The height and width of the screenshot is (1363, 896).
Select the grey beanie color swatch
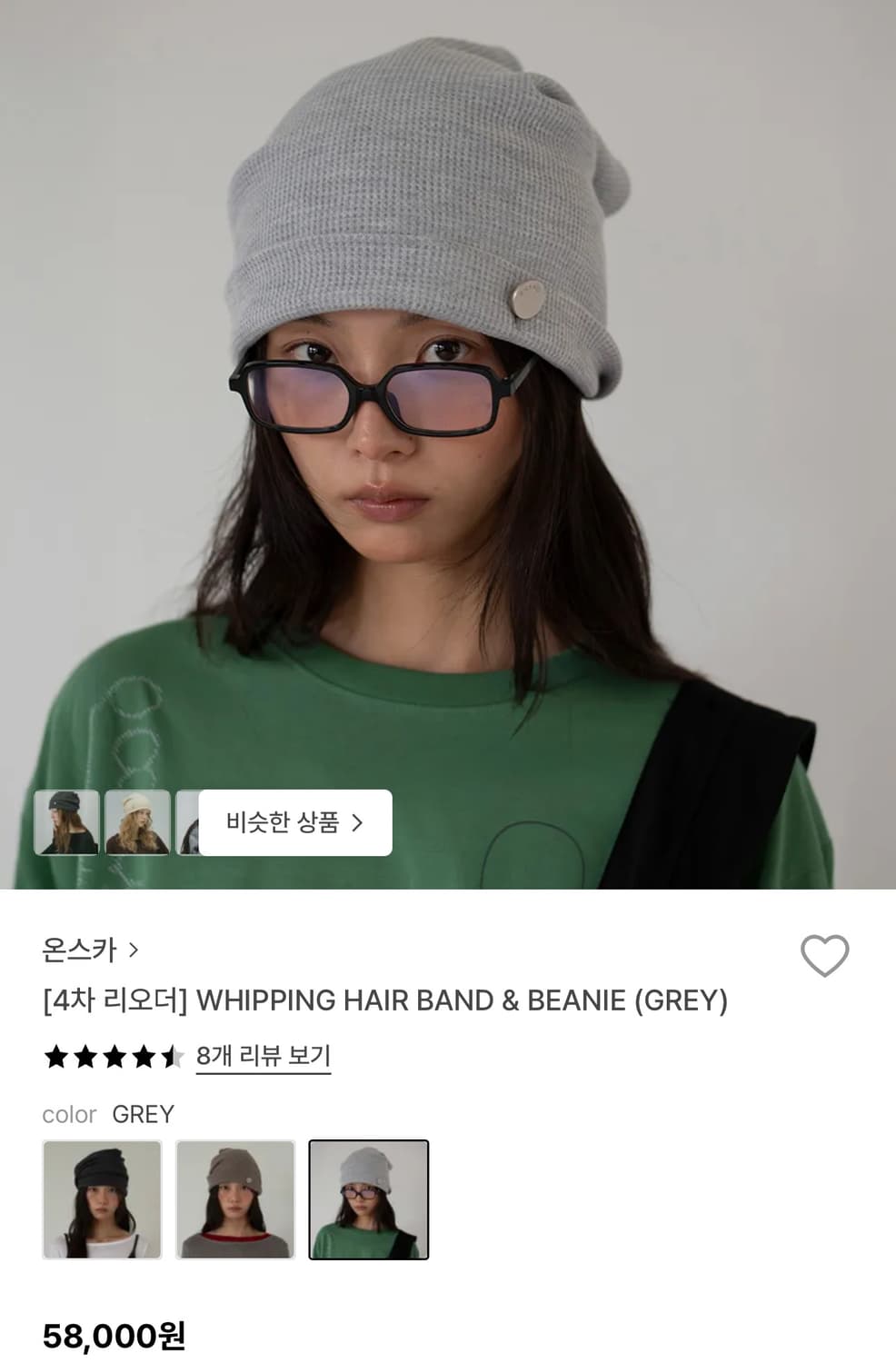tap(368, 1199)
